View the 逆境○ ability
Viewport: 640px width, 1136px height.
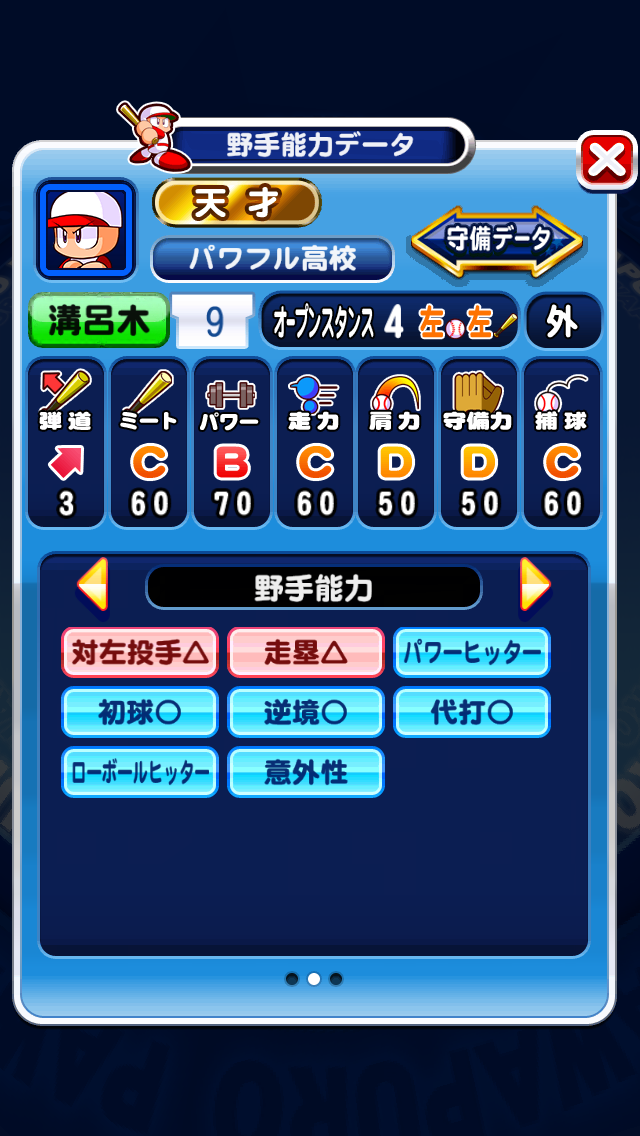click(x=306, y=712)
